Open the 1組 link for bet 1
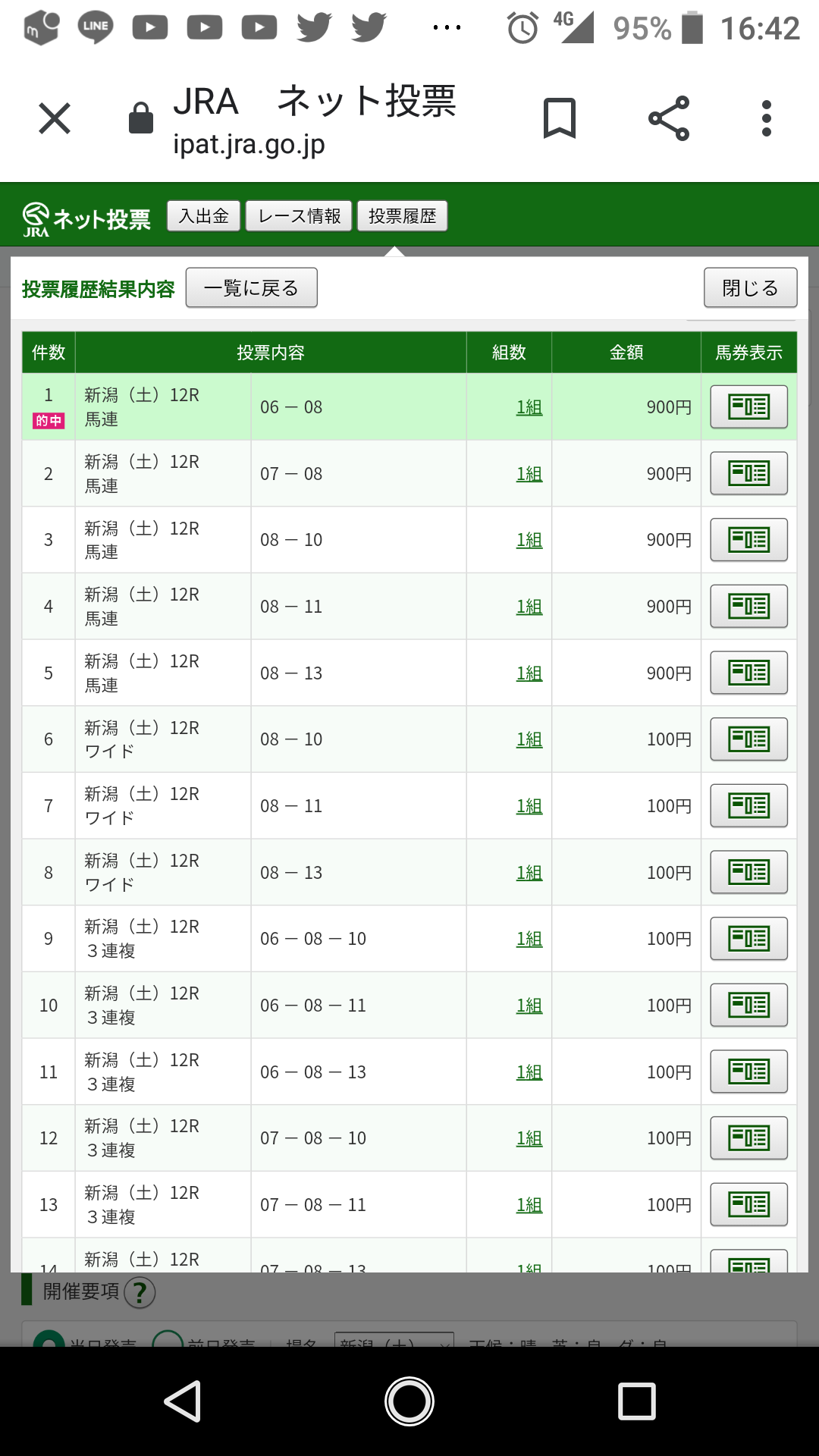This screenshot has width=819, height=1456. [529, 407]
